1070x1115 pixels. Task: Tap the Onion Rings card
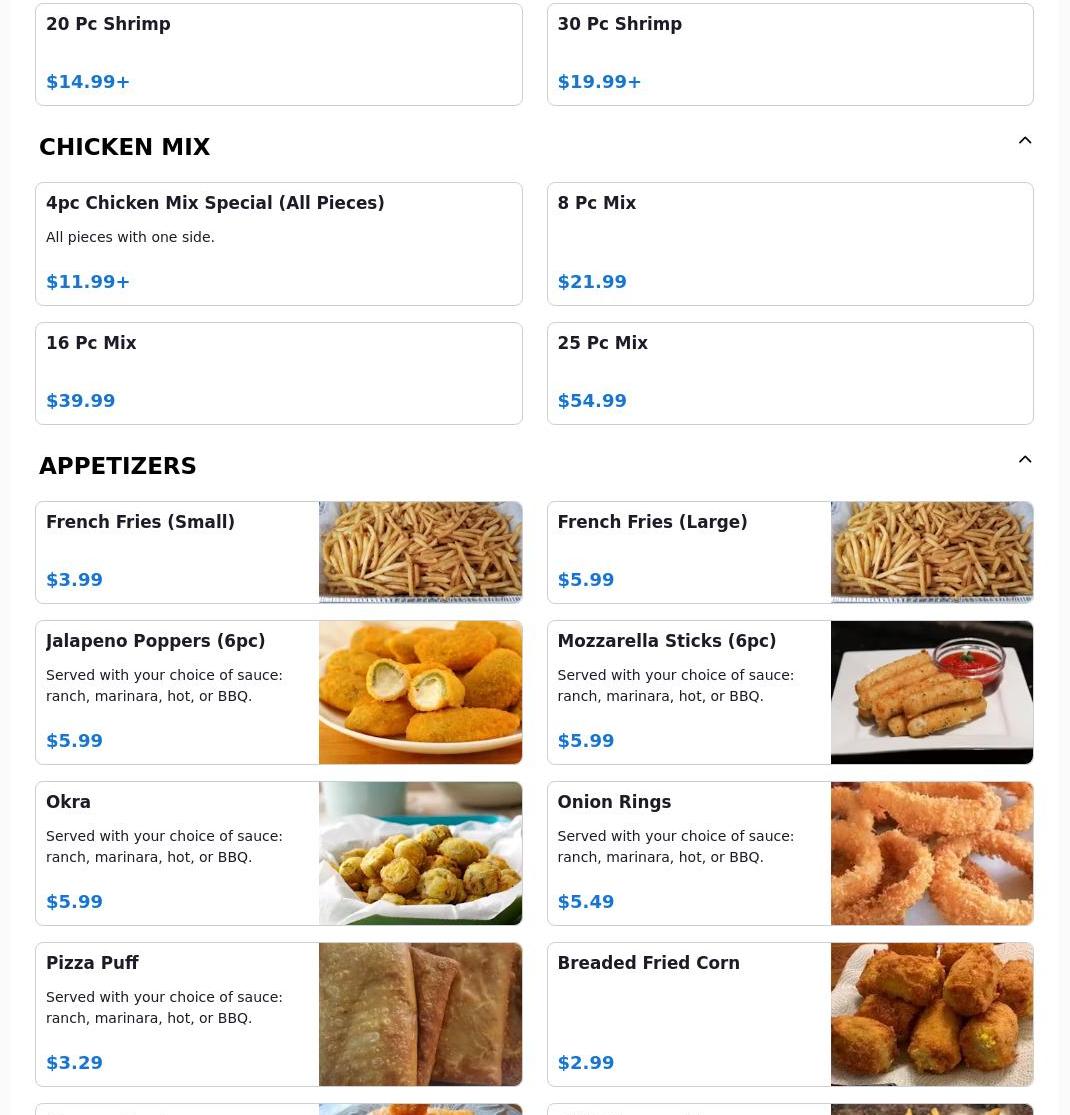pos(789,853)
